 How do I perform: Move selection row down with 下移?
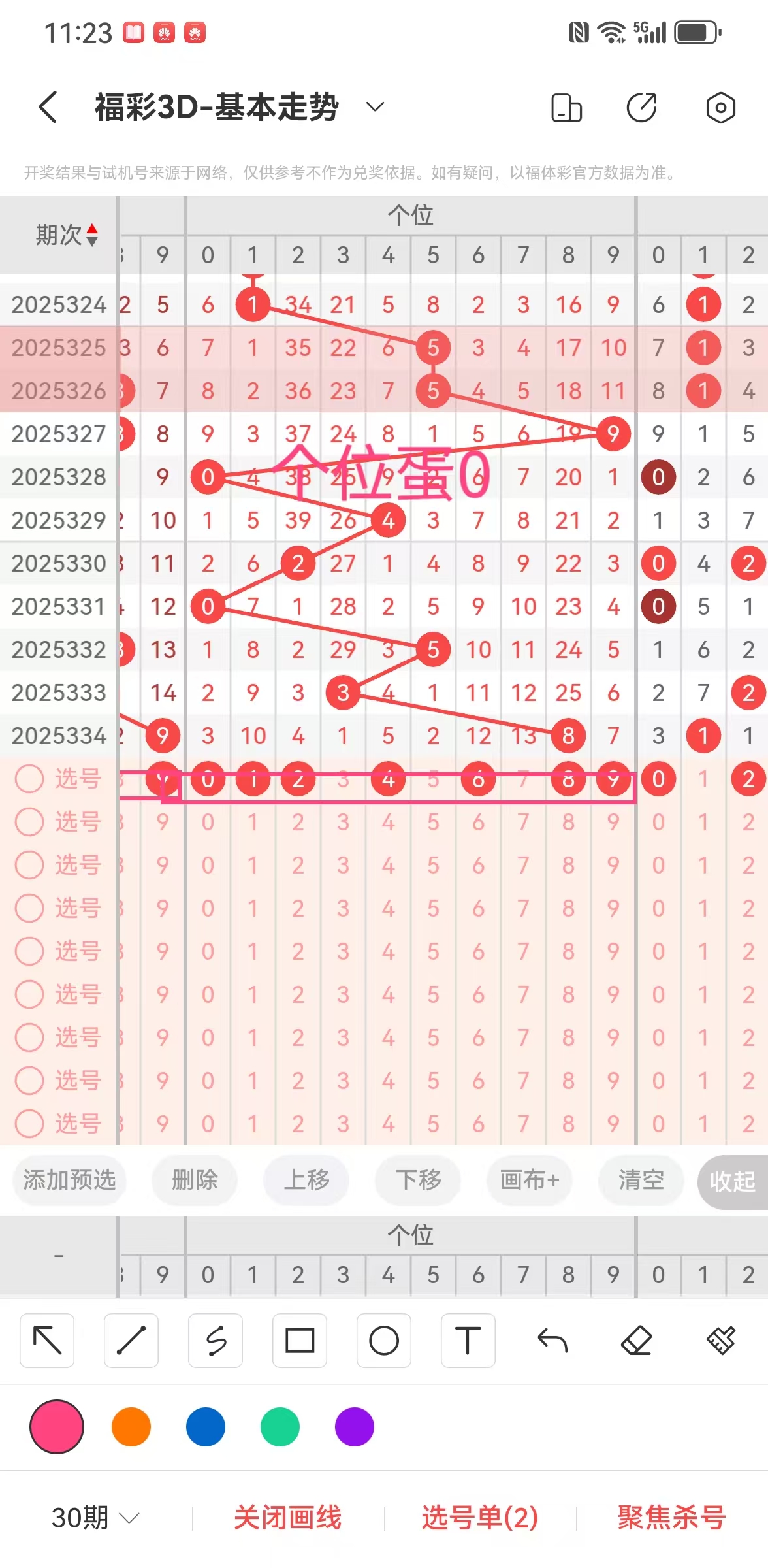(x=418, y=1180)
